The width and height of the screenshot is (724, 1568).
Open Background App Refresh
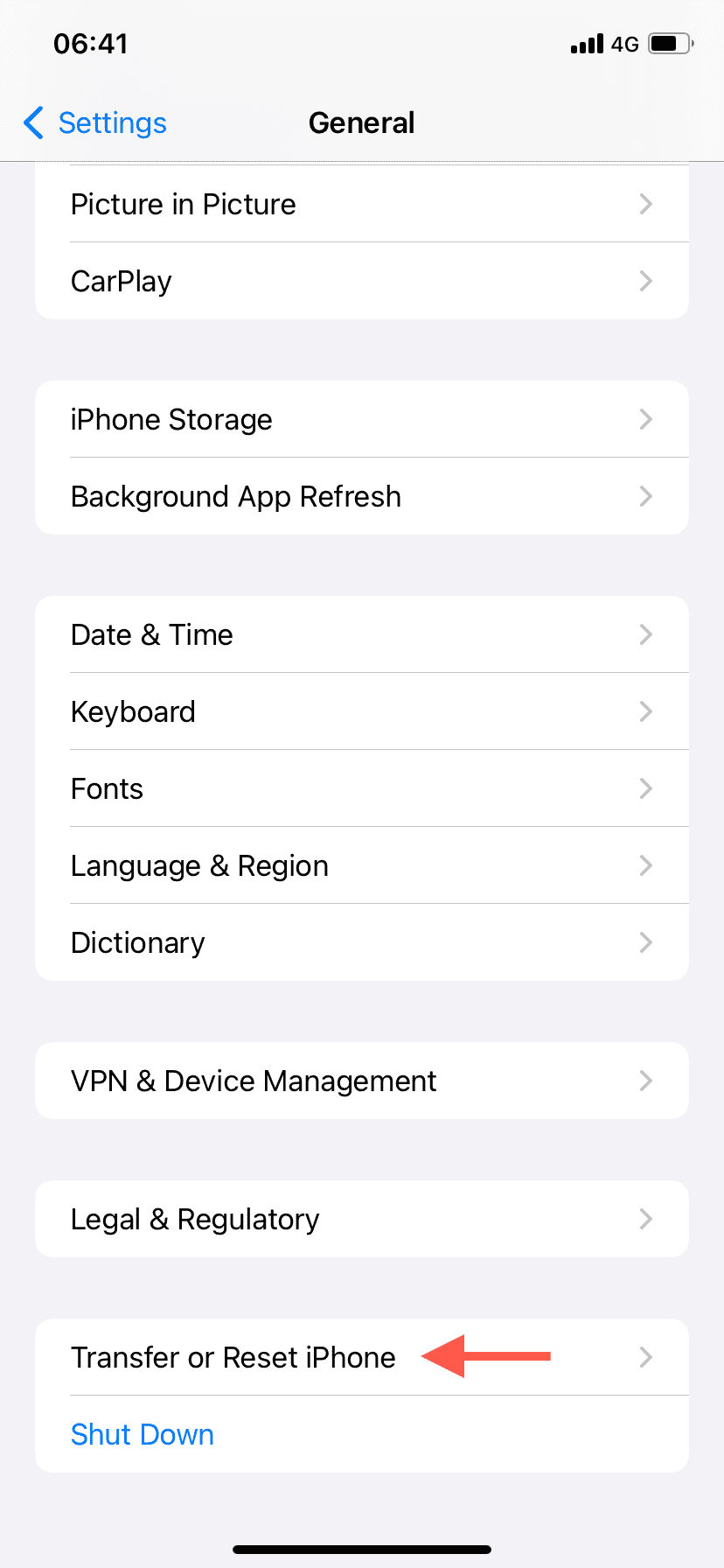(x=361, y=497)
